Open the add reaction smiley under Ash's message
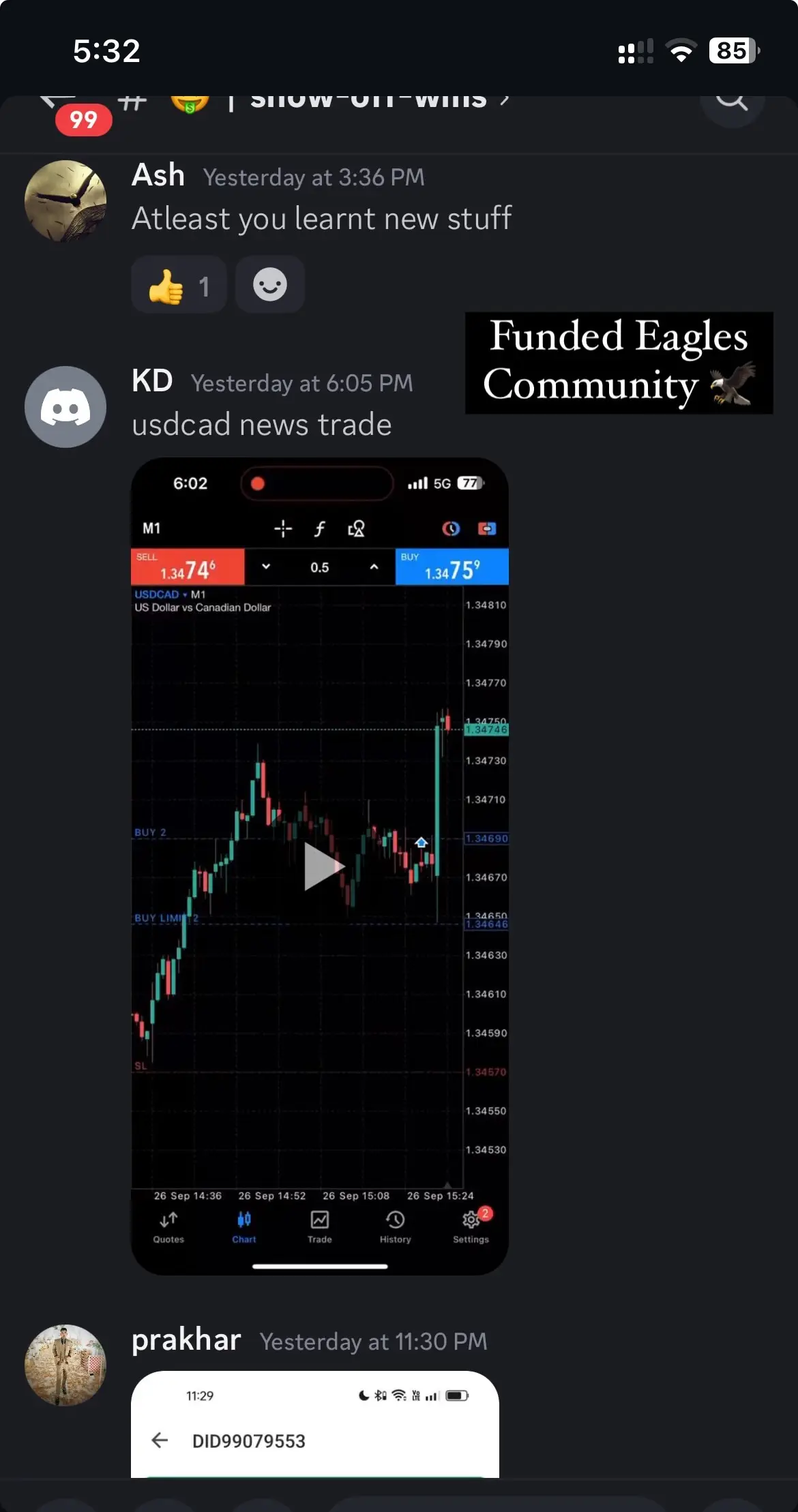The height and width of the screenshot is (1512, 798). [x=270, y=285]
